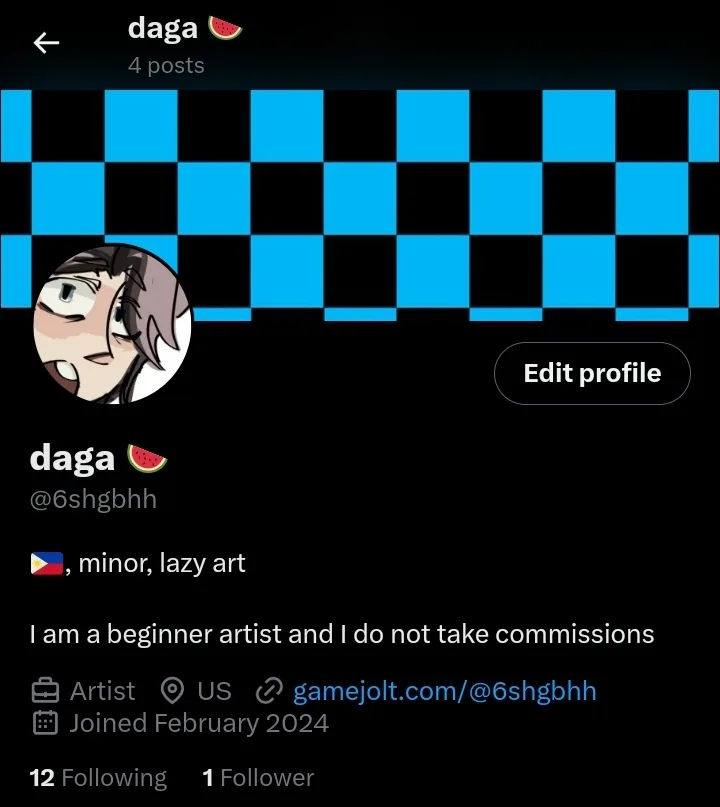The image size is (720, 807).
Task: Click the link chain icon before gamejolt URL
Action: pos(267,691)
